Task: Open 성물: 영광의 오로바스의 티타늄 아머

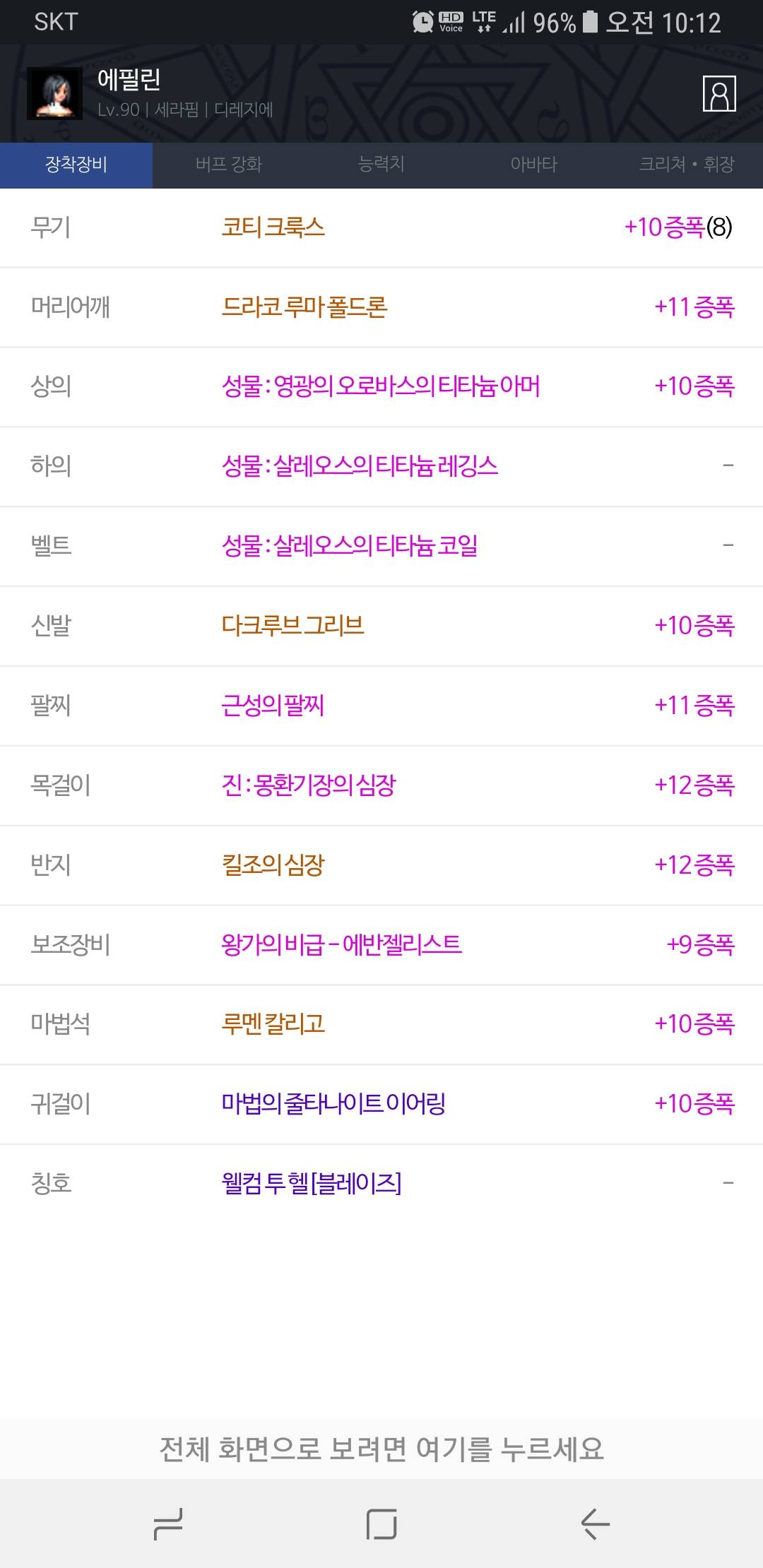Action: click(381, 386)
